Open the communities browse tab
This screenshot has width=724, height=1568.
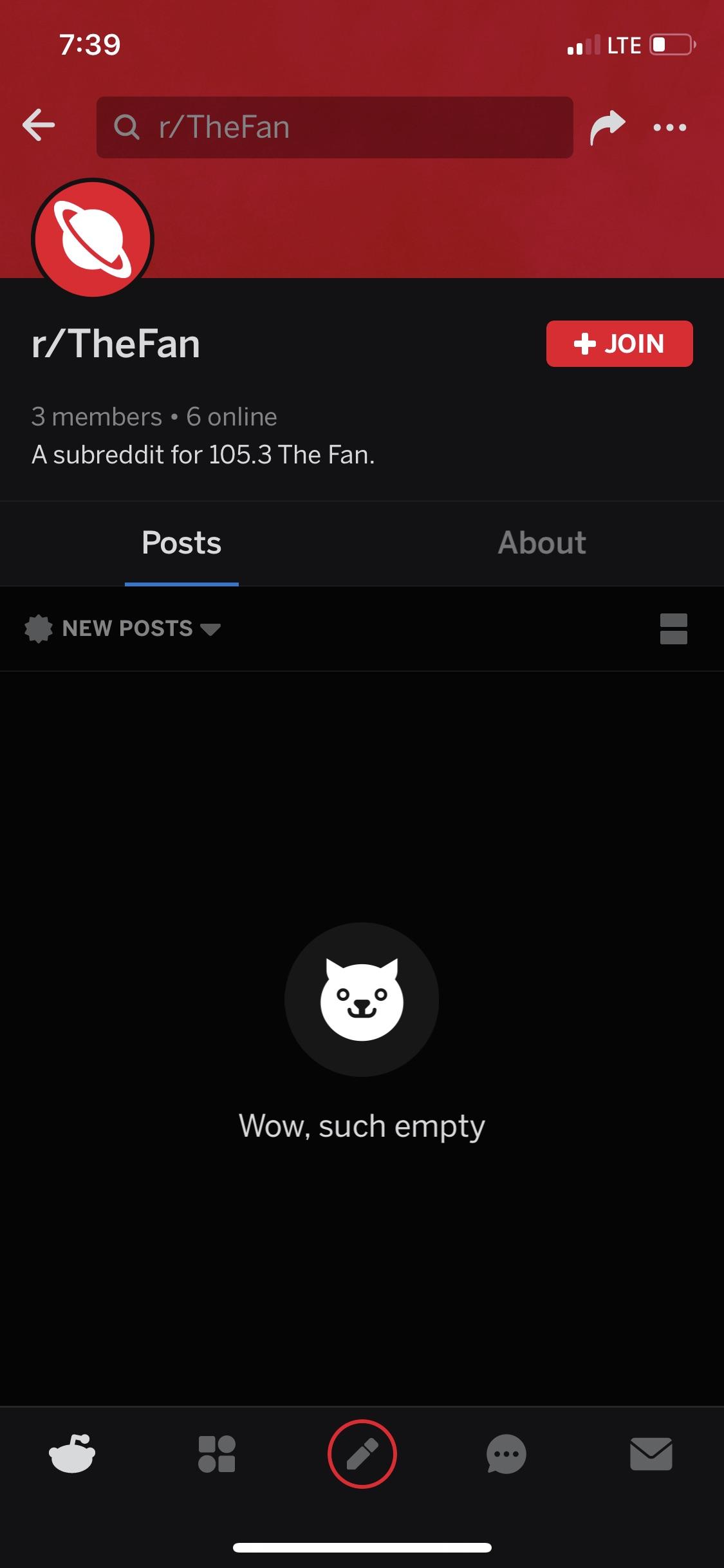(x=217, y=1453)
